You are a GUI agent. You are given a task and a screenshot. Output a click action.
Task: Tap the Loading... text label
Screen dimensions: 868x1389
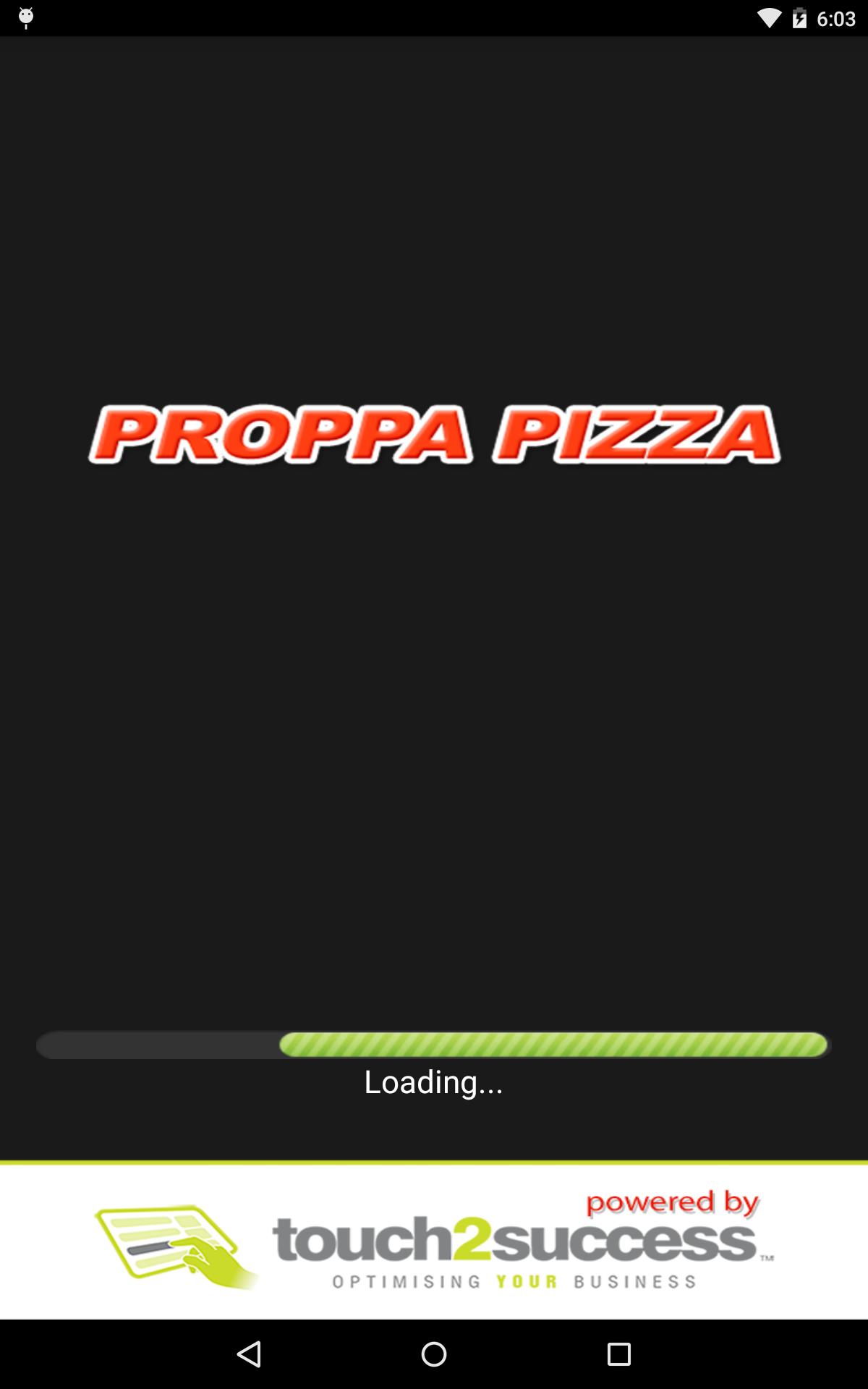434,1083
